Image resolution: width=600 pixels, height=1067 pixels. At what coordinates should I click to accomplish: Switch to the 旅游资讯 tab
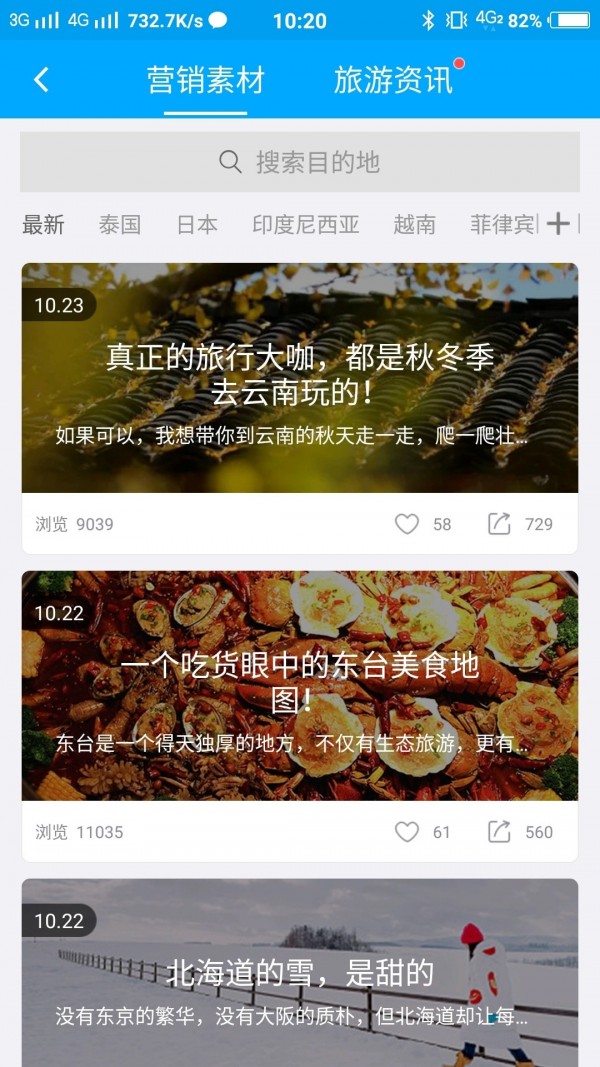[393, 80]
